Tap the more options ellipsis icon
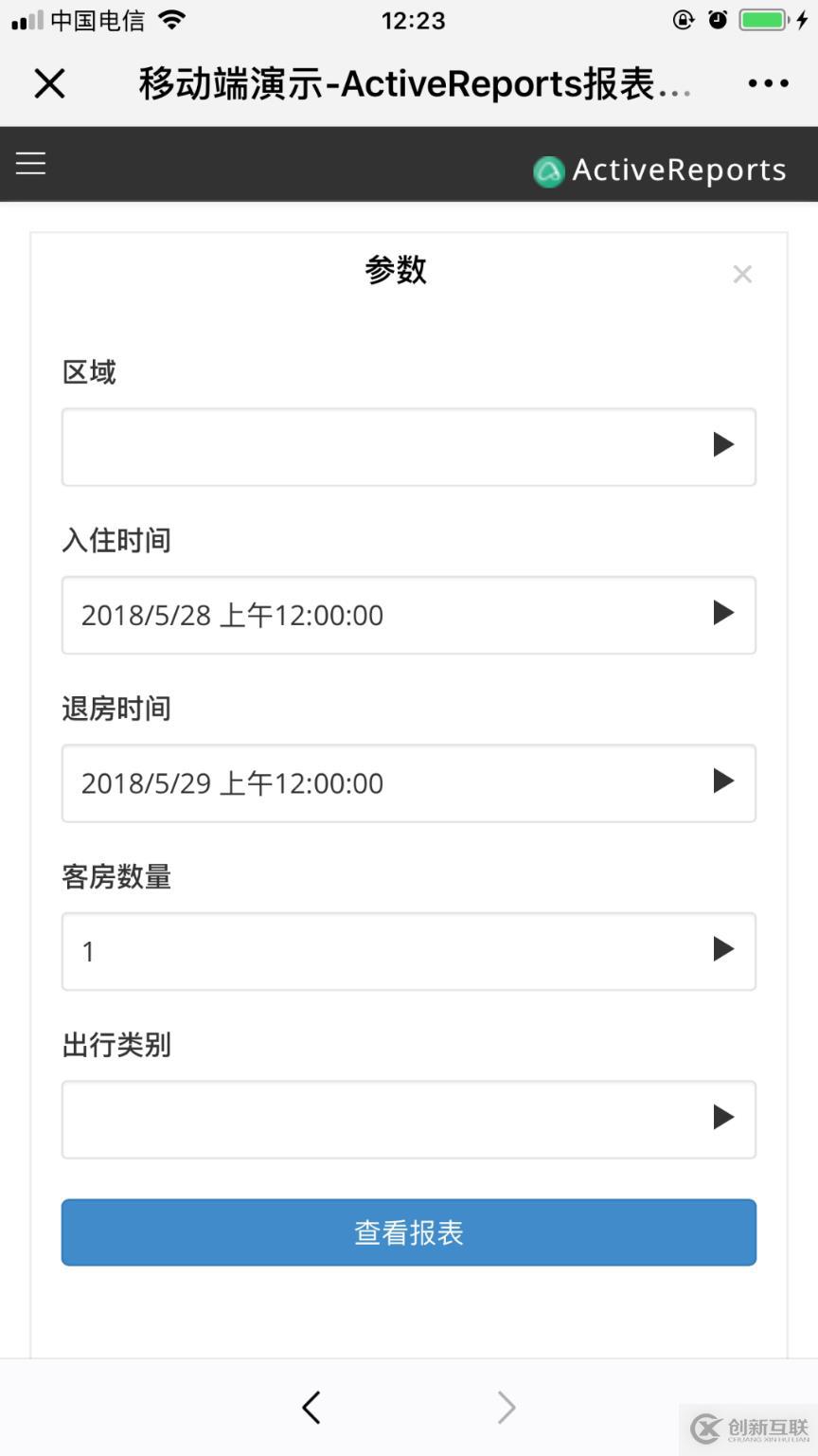818x1456 pixels. point(768,83)
